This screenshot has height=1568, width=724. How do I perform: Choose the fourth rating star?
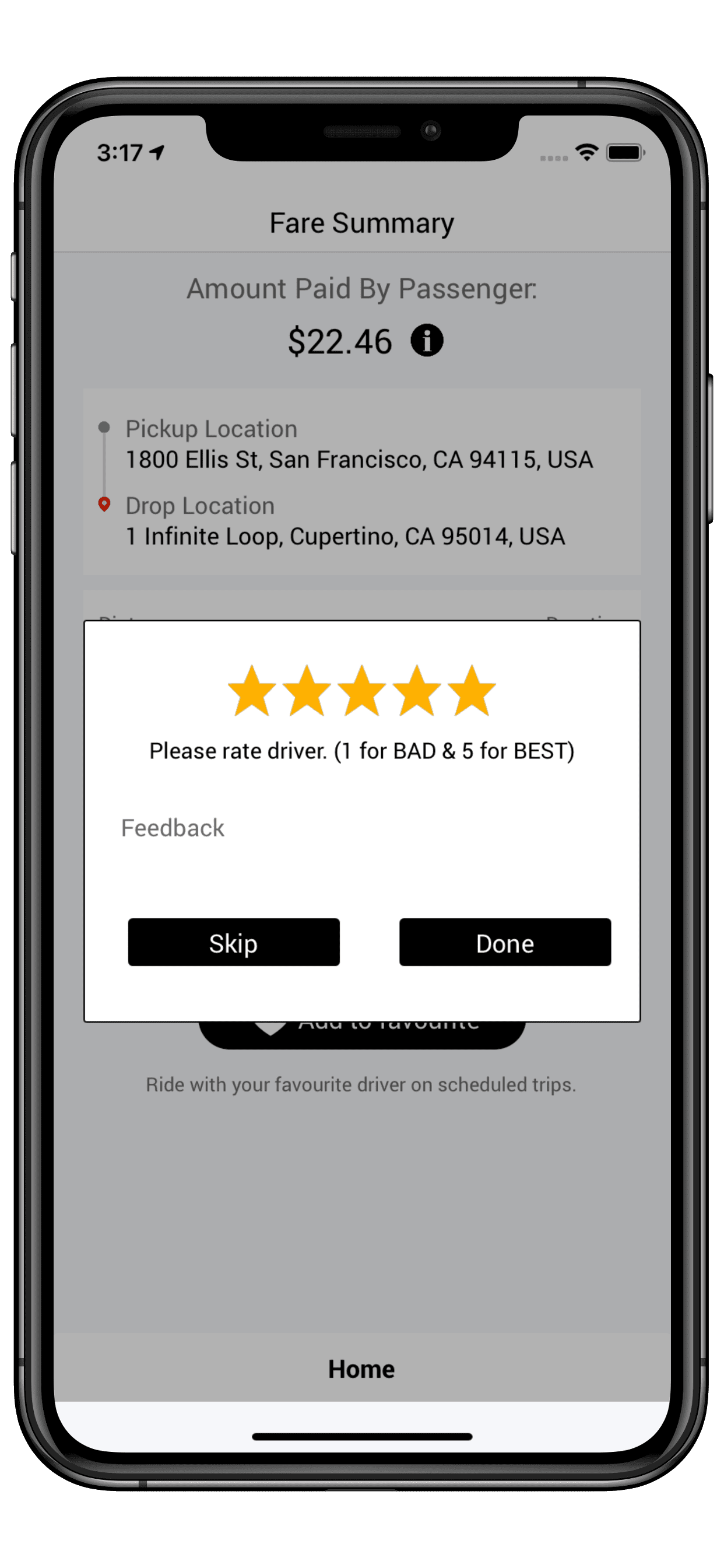pos(417,691)
